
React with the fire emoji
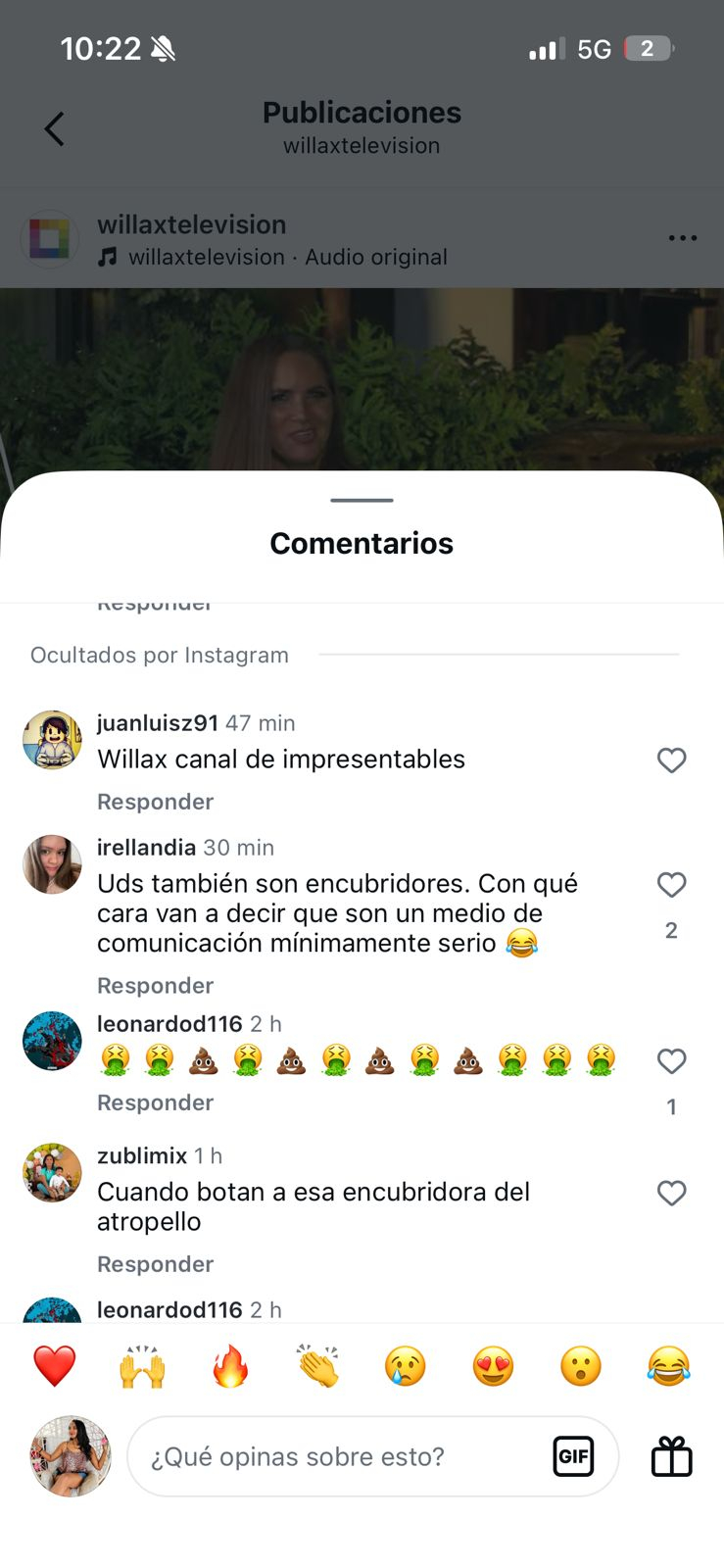(229, 1365)
